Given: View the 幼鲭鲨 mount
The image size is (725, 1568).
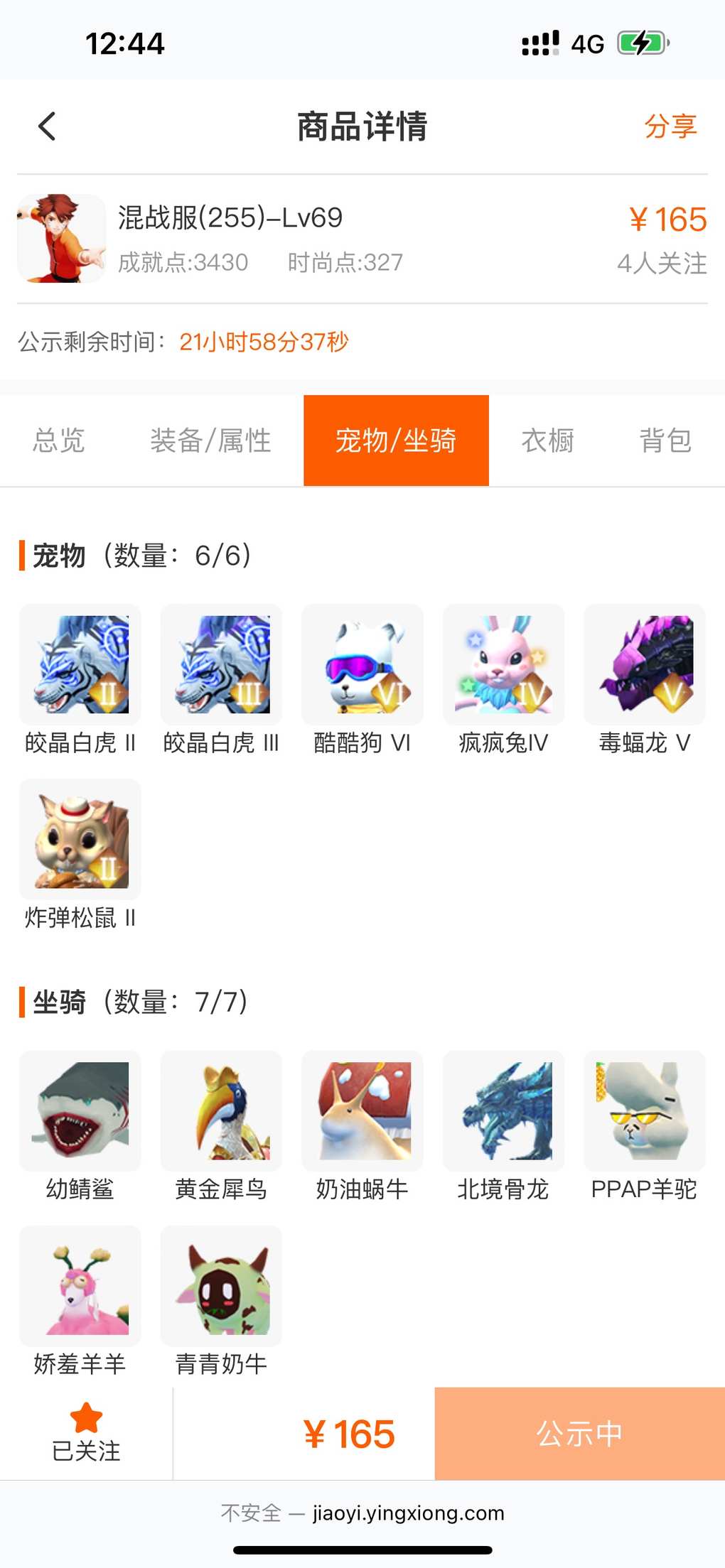Looking at the screenshot, I should pyautogui.click(x=80, y=1111).
